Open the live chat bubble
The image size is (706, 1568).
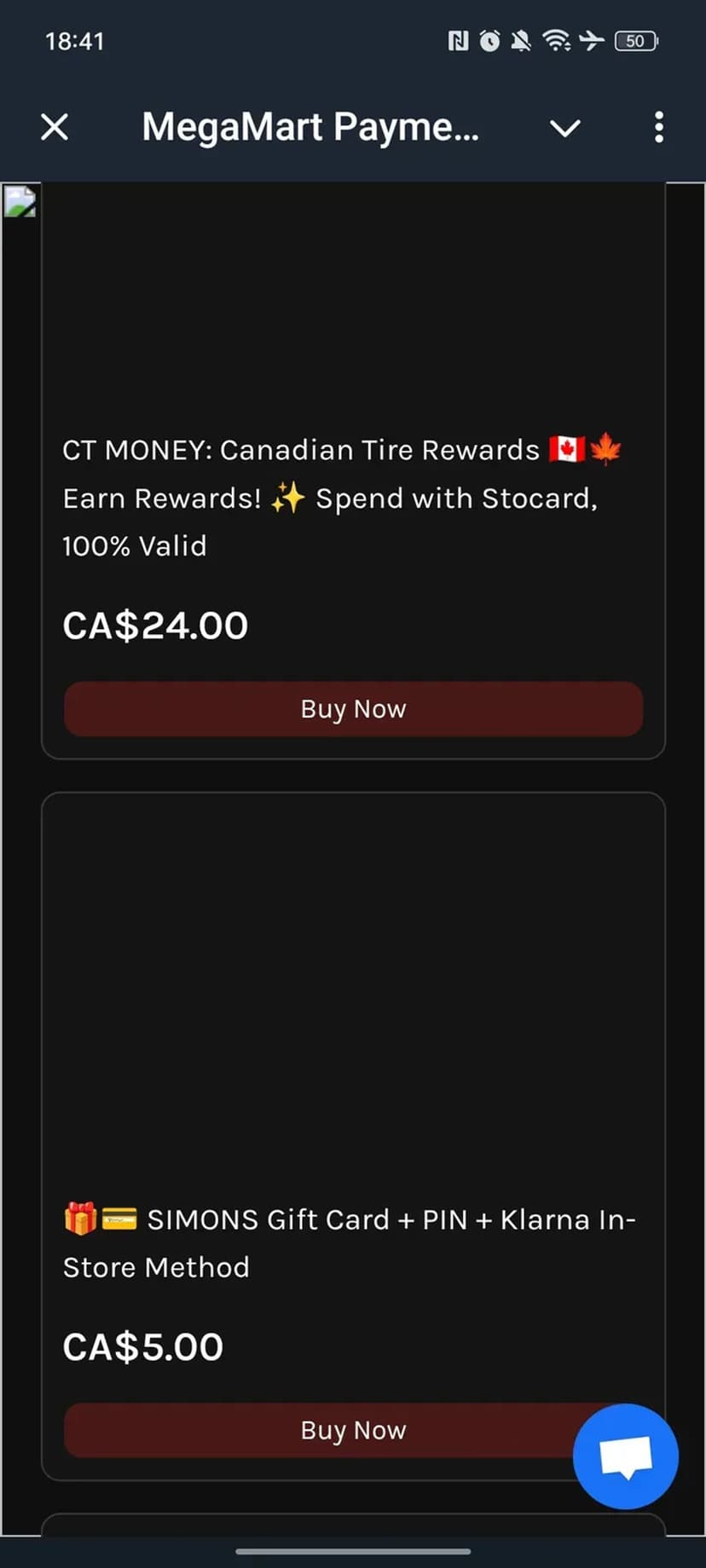click(x=625, y=1456)
